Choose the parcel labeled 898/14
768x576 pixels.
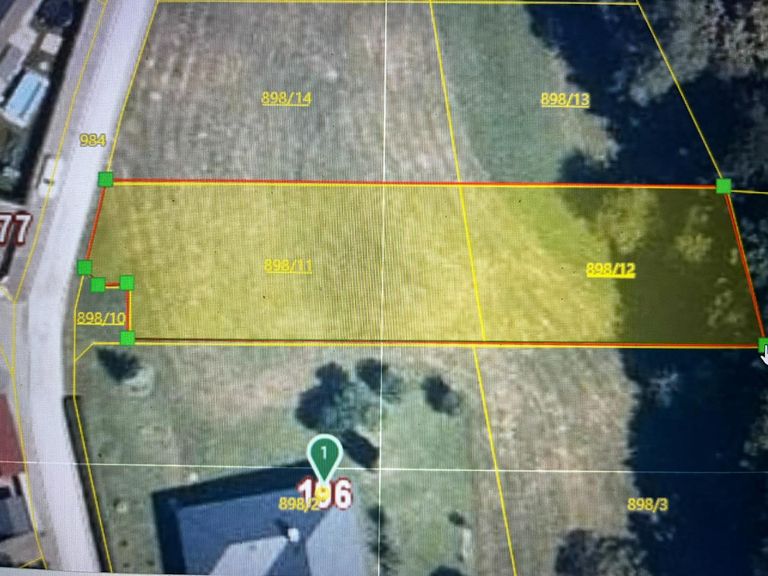tap(287, 98)
